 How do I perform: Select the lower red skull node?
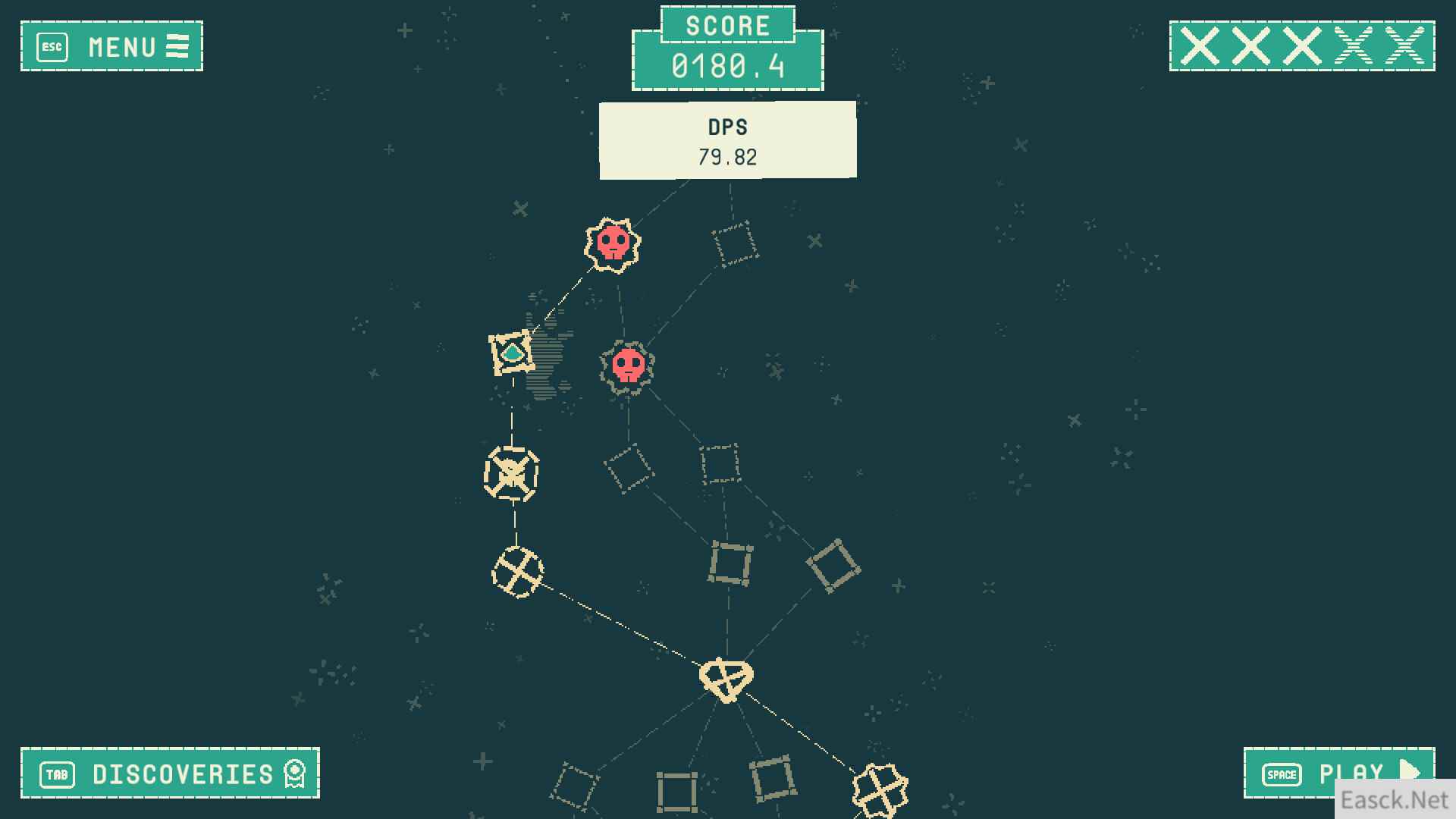point(628,367)
